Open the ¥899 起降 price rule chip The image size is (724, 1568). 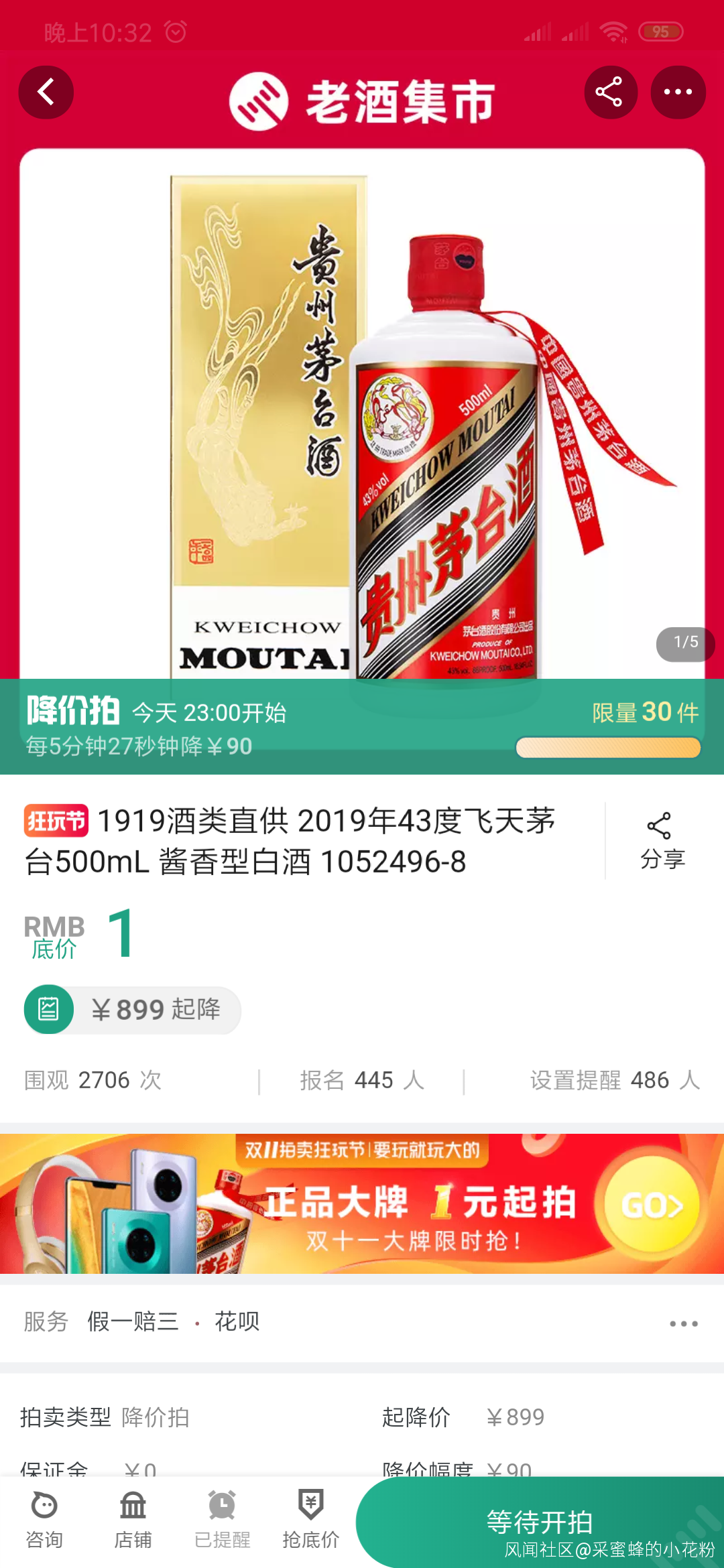click(x=133, y=1009)
